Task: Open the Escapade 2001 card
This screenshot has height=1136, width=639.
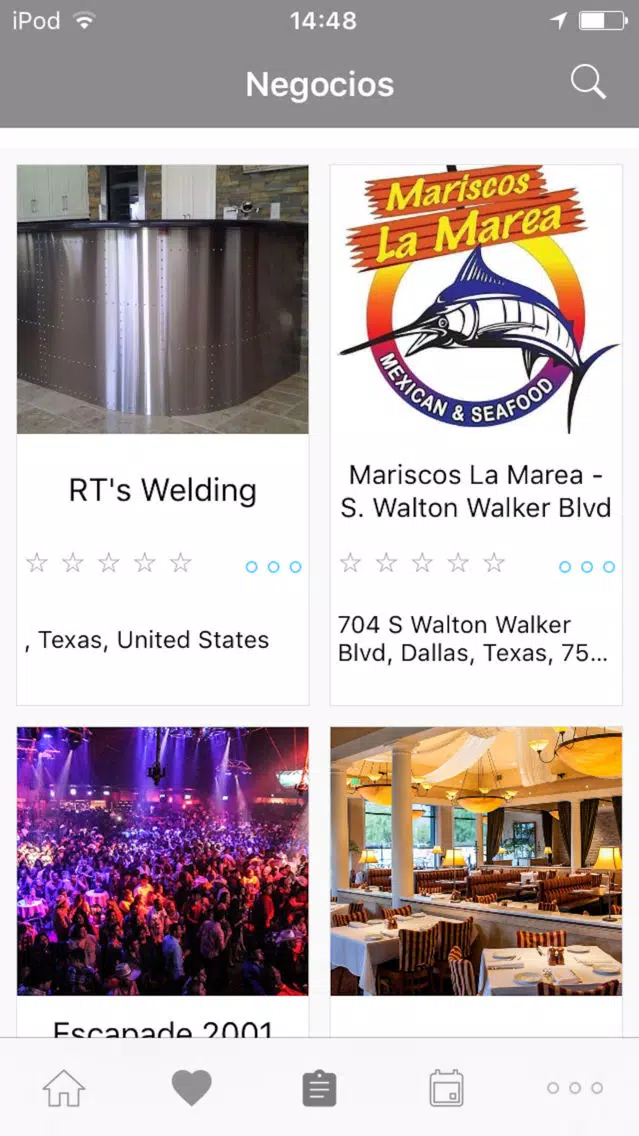Action: [163, 882]
